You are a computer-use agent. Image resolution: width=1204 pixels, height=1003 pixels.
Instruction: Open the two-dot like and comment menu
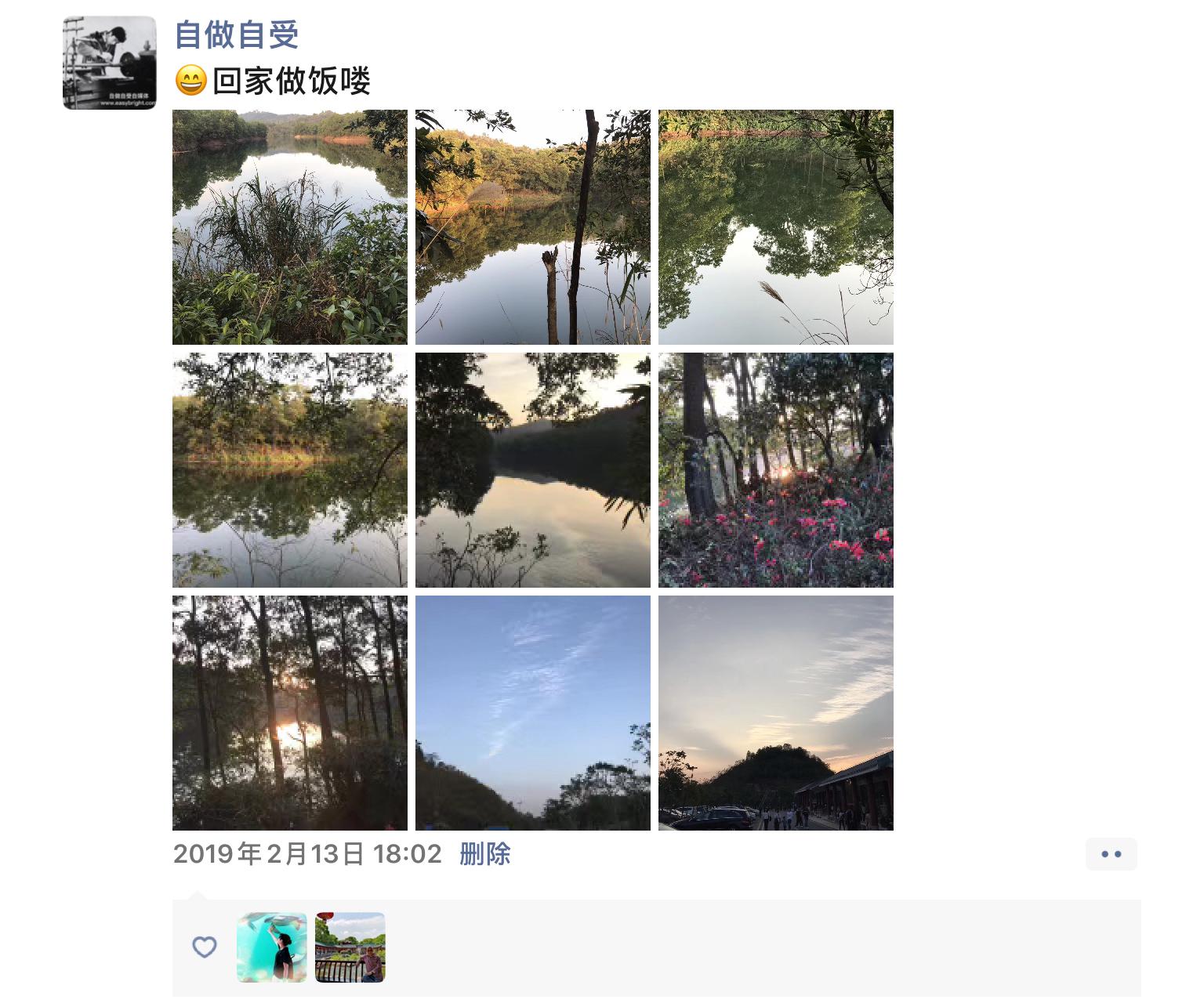1111,854
